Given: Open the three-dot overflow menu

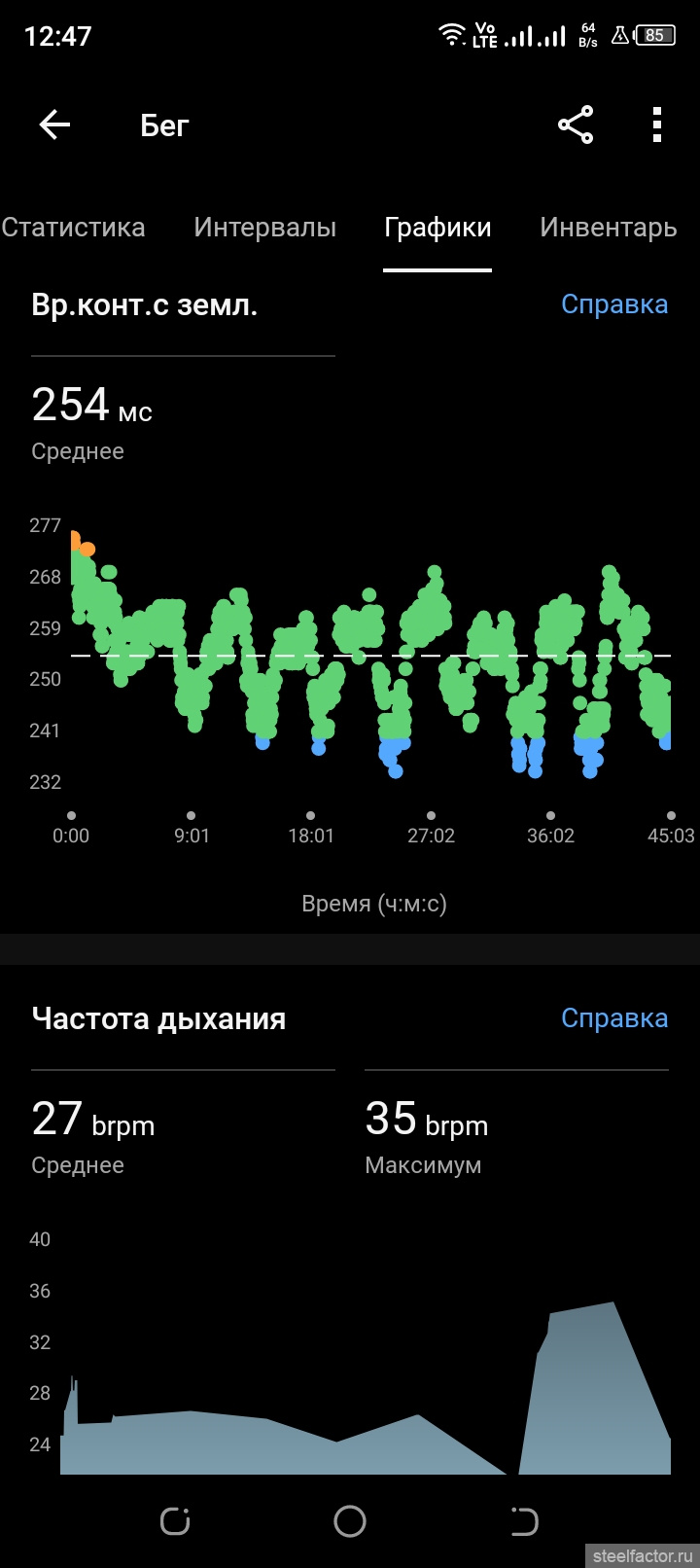Looking at the screenshot, I should coord(657,125).
